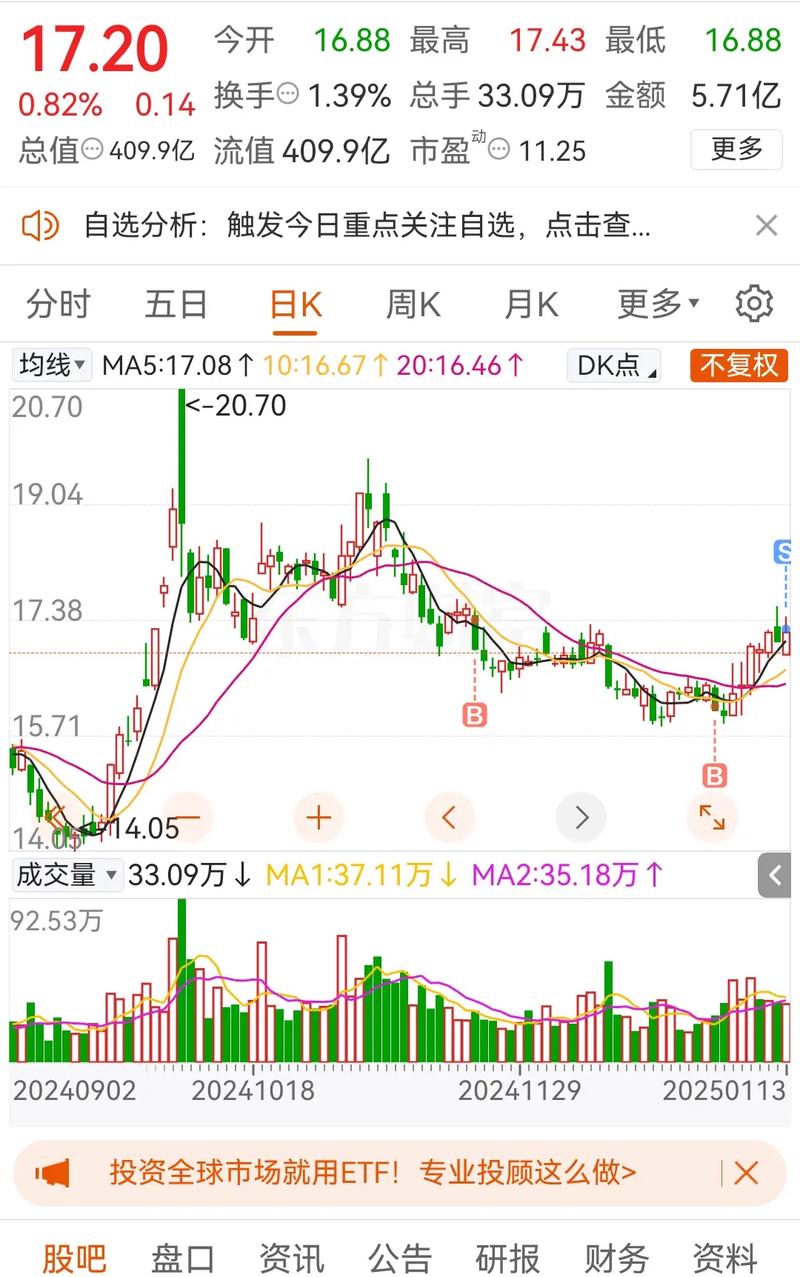Move the chart to later dates

click(581, 818)
